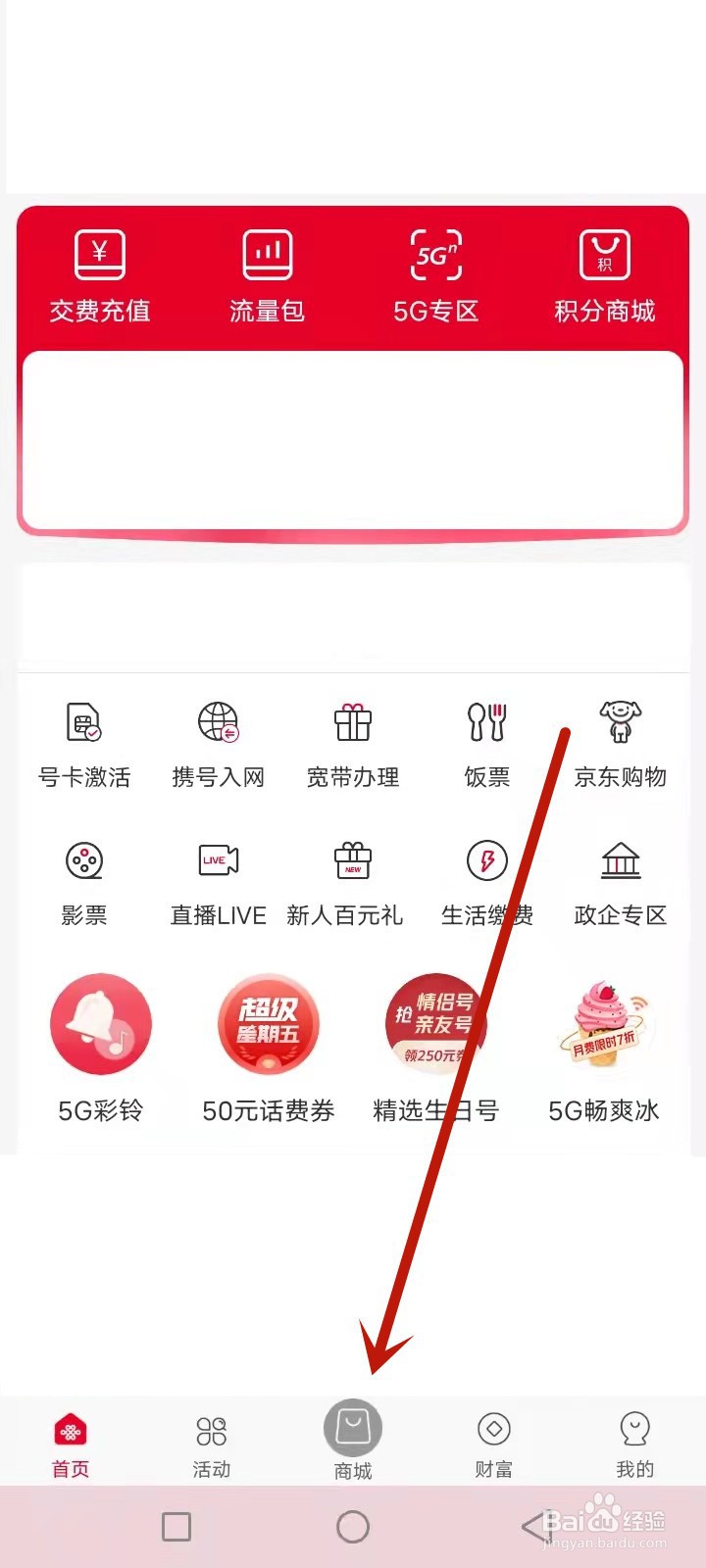Screen dimensions: 706x1568
Task: Select 携号入网 number portability icon
Action: pos(218,740)
